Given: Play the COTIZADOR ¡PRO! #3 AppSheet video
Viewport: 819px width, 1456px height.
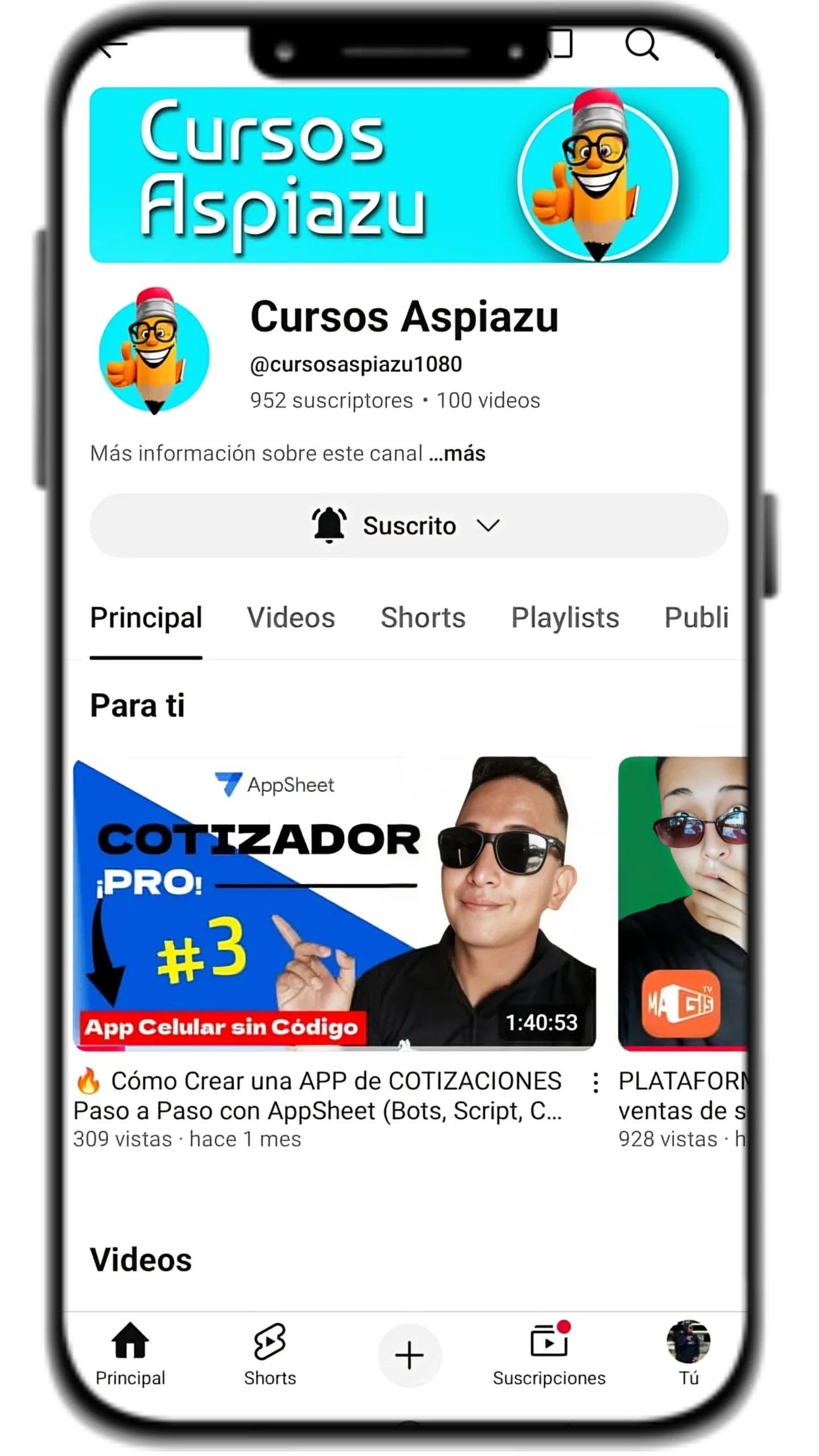Looking at the screenshot, I should (334, 903).
